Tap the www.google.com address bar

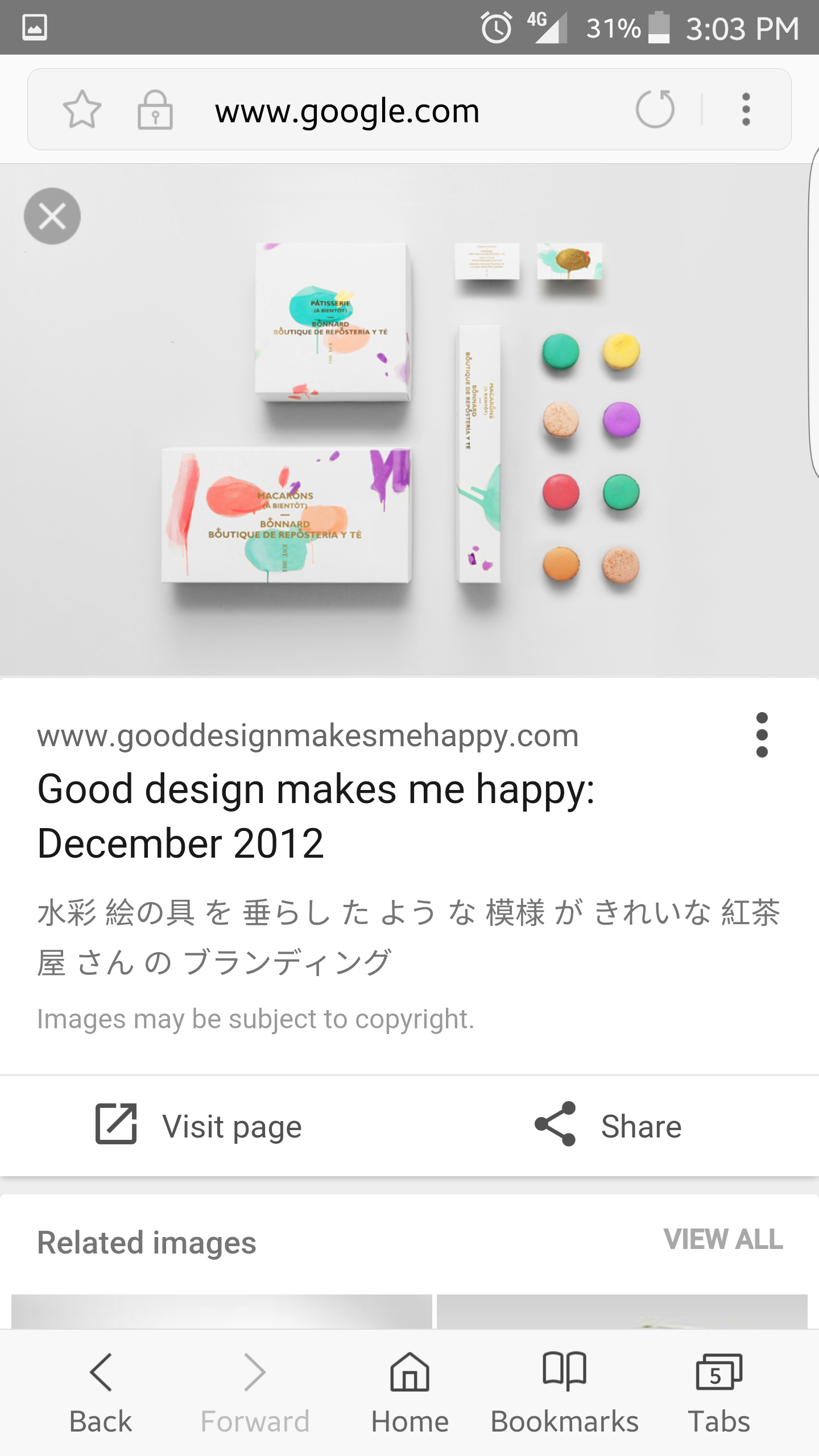point(347,110)
